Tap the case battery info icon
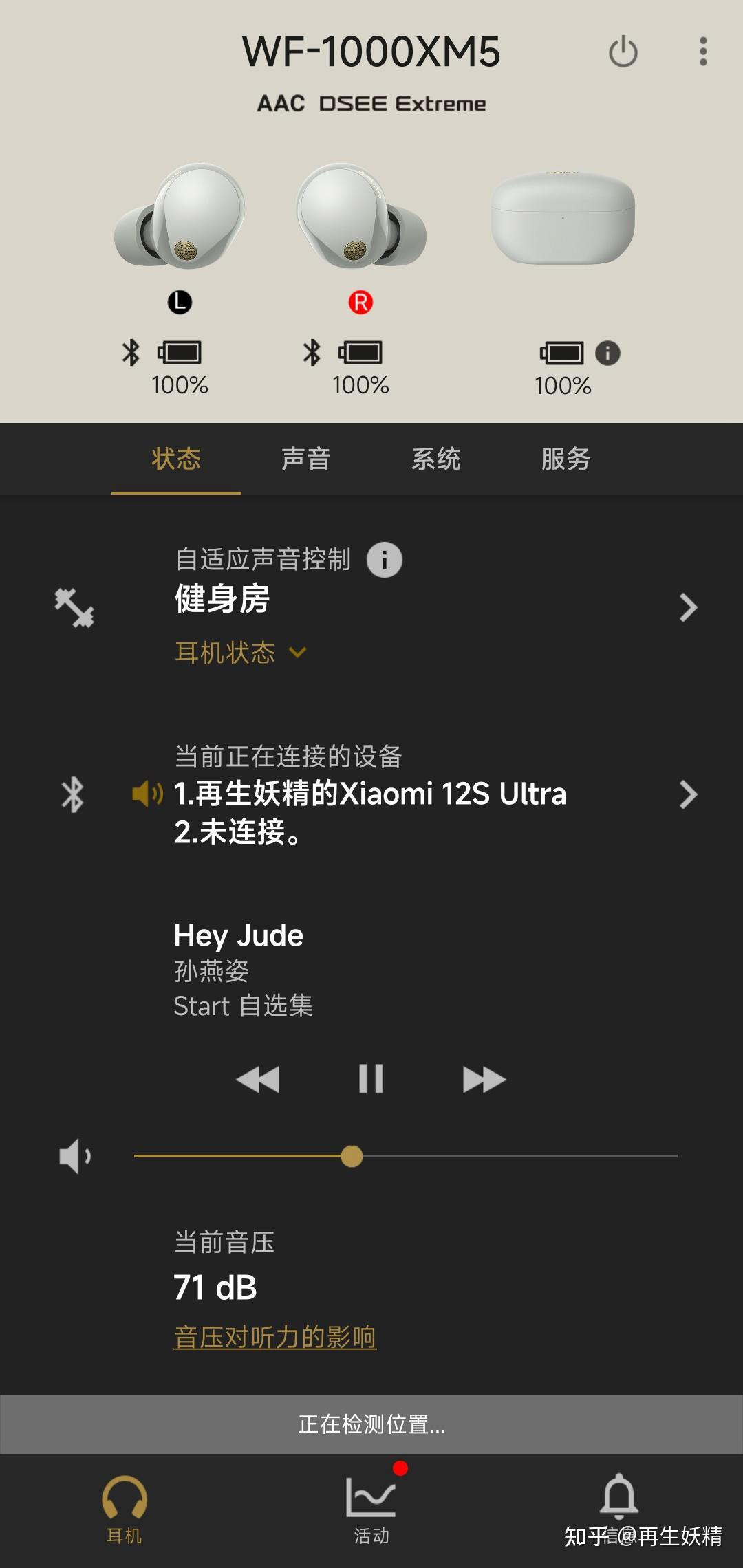The image size is (743, 1568). (608, 353)
